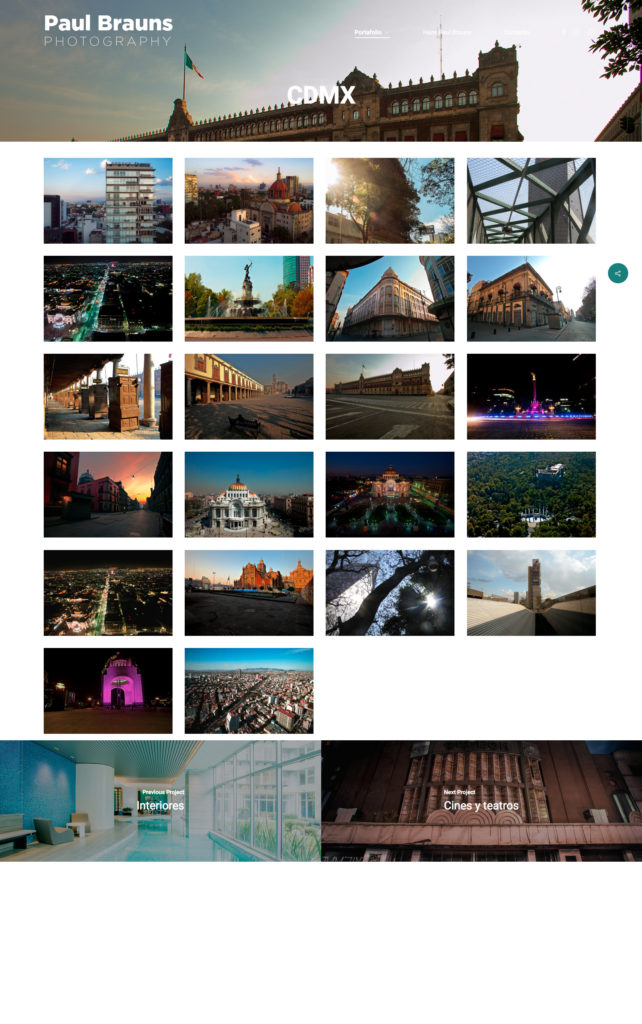Screen dimensions: 642x1024
Task: Open the red sunset street photo
Action: [108, 494]
